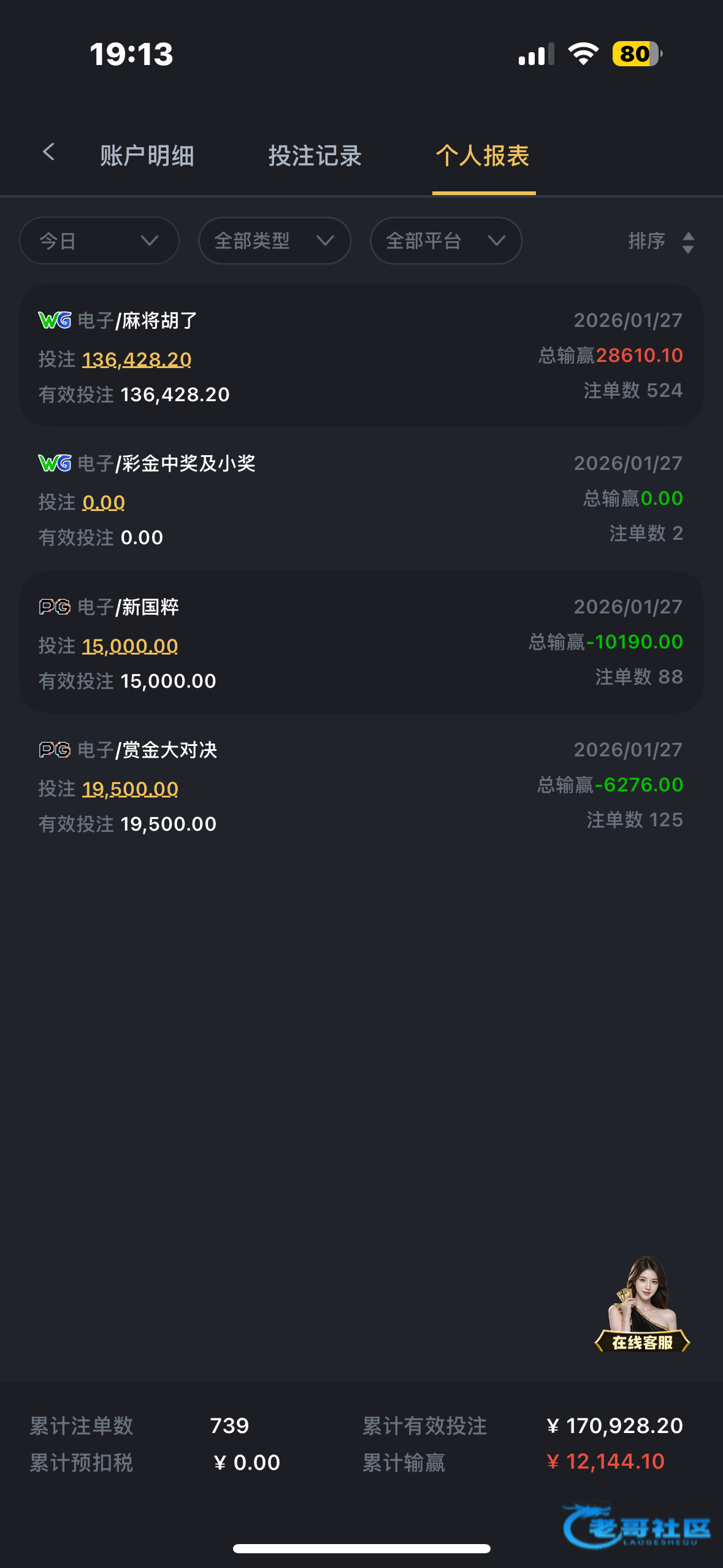Go back using the top-left arrow
Viewport: 723px width, 1568px height.
tap(49, 152)
